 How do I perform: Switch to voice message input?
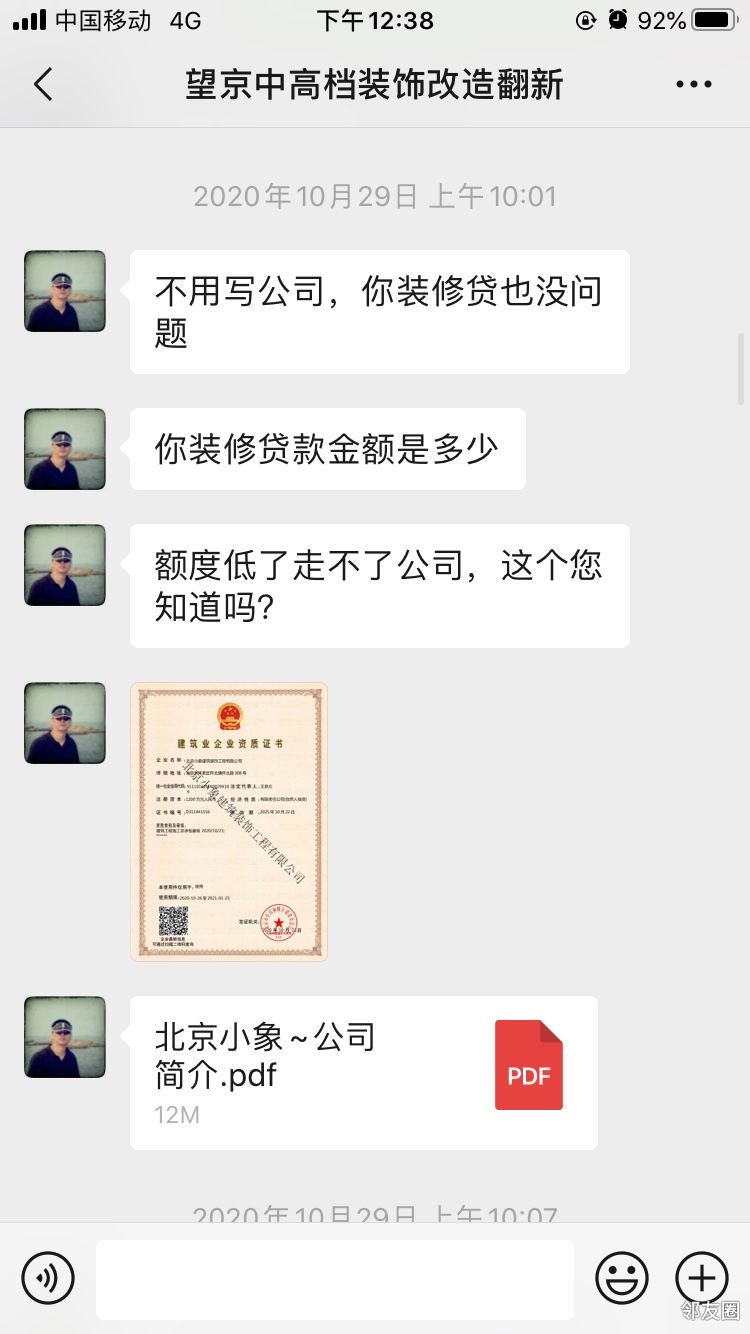pyautogui.click(x=48, y=1278)
